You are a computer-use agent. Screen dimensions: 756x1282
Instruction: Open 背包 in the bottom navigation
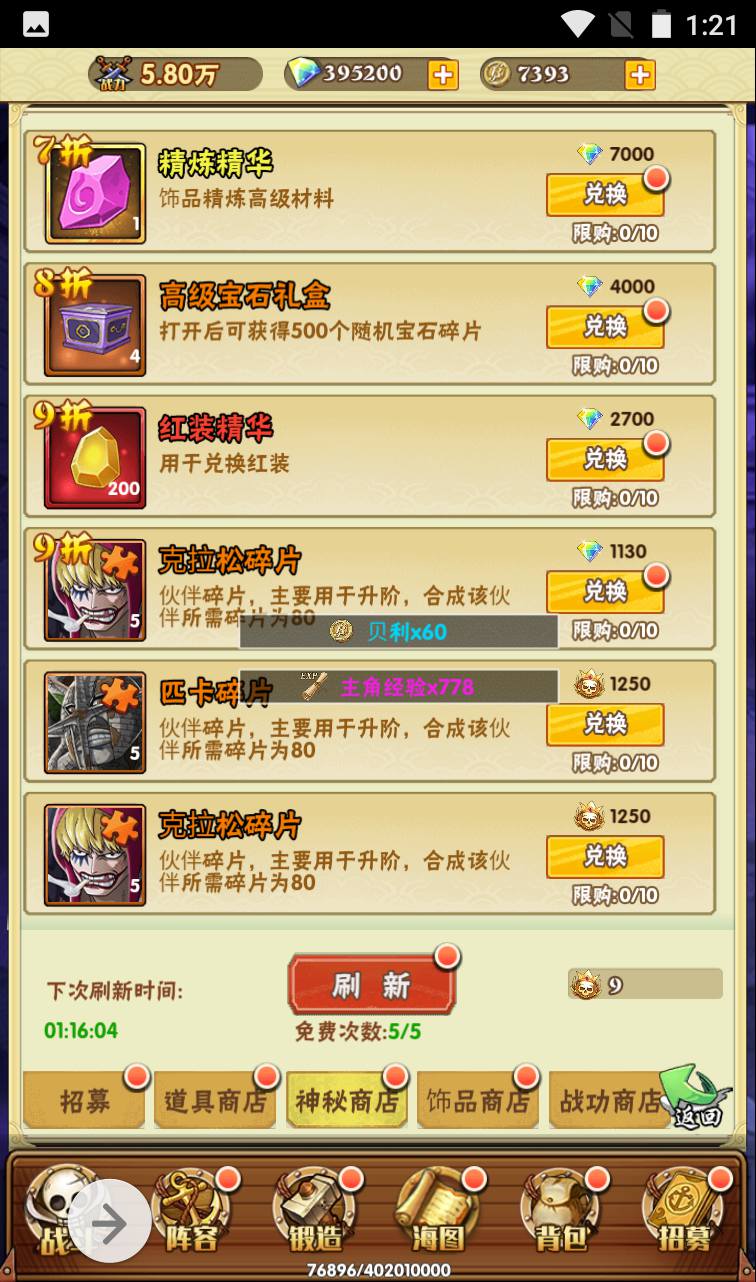560,1212
